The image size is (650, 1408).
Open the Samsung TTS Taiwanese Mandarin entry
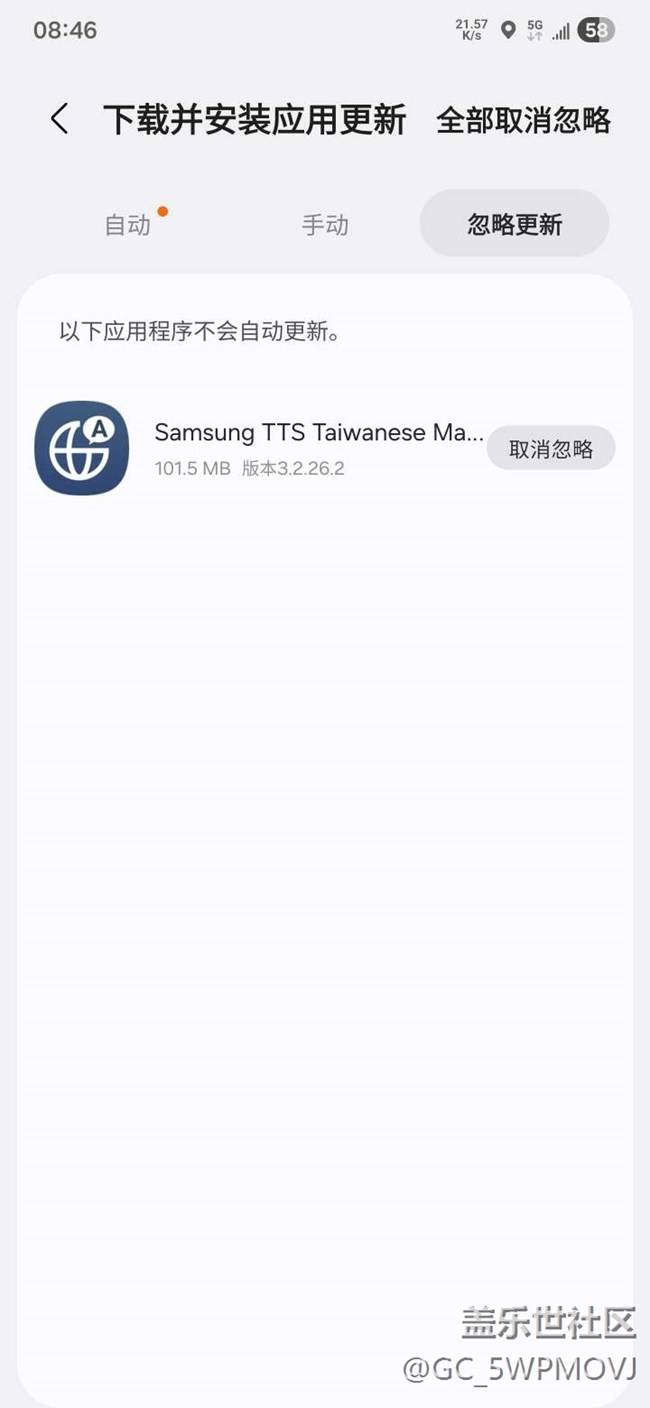300,447
